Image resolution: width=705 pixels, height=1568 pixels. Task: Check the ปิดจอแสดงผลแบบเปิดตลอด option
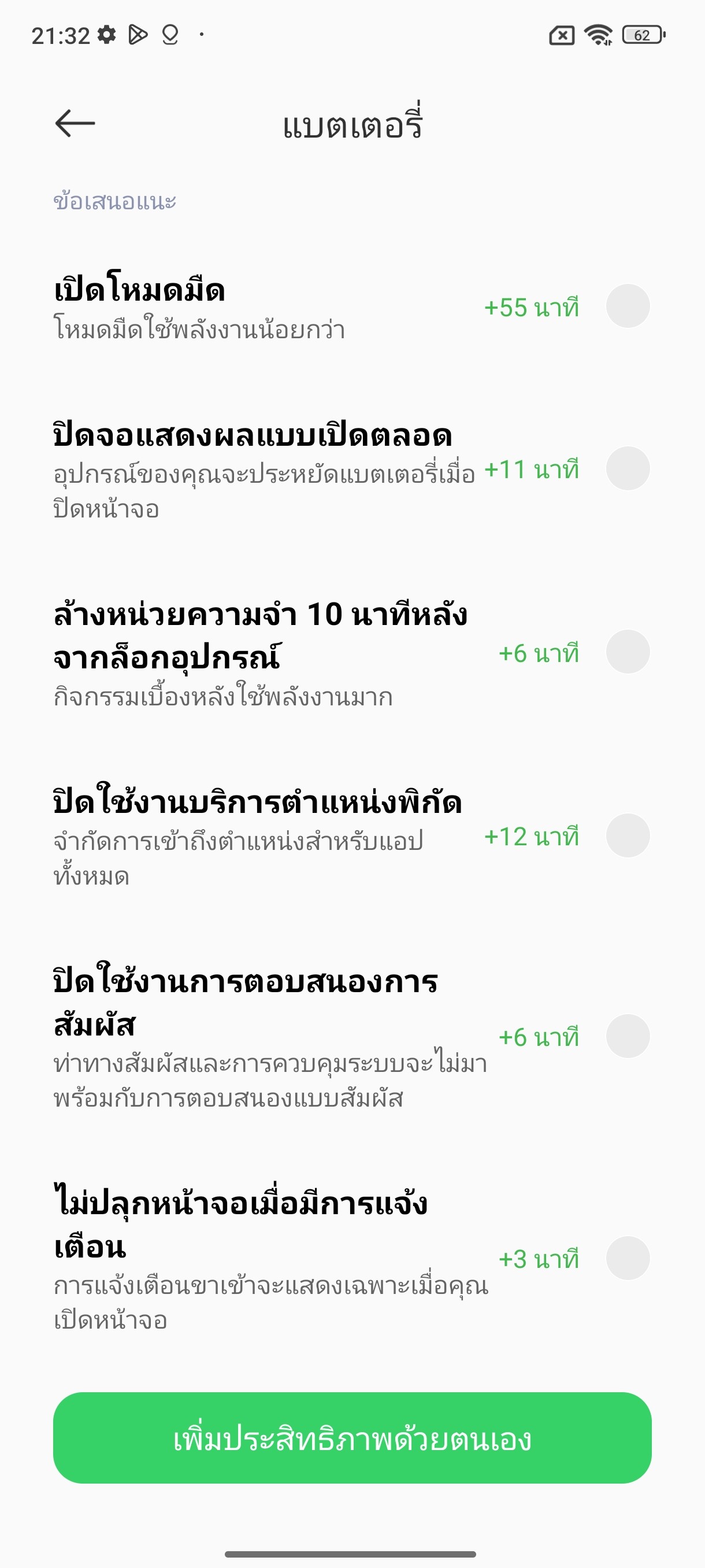click(628, 469)
